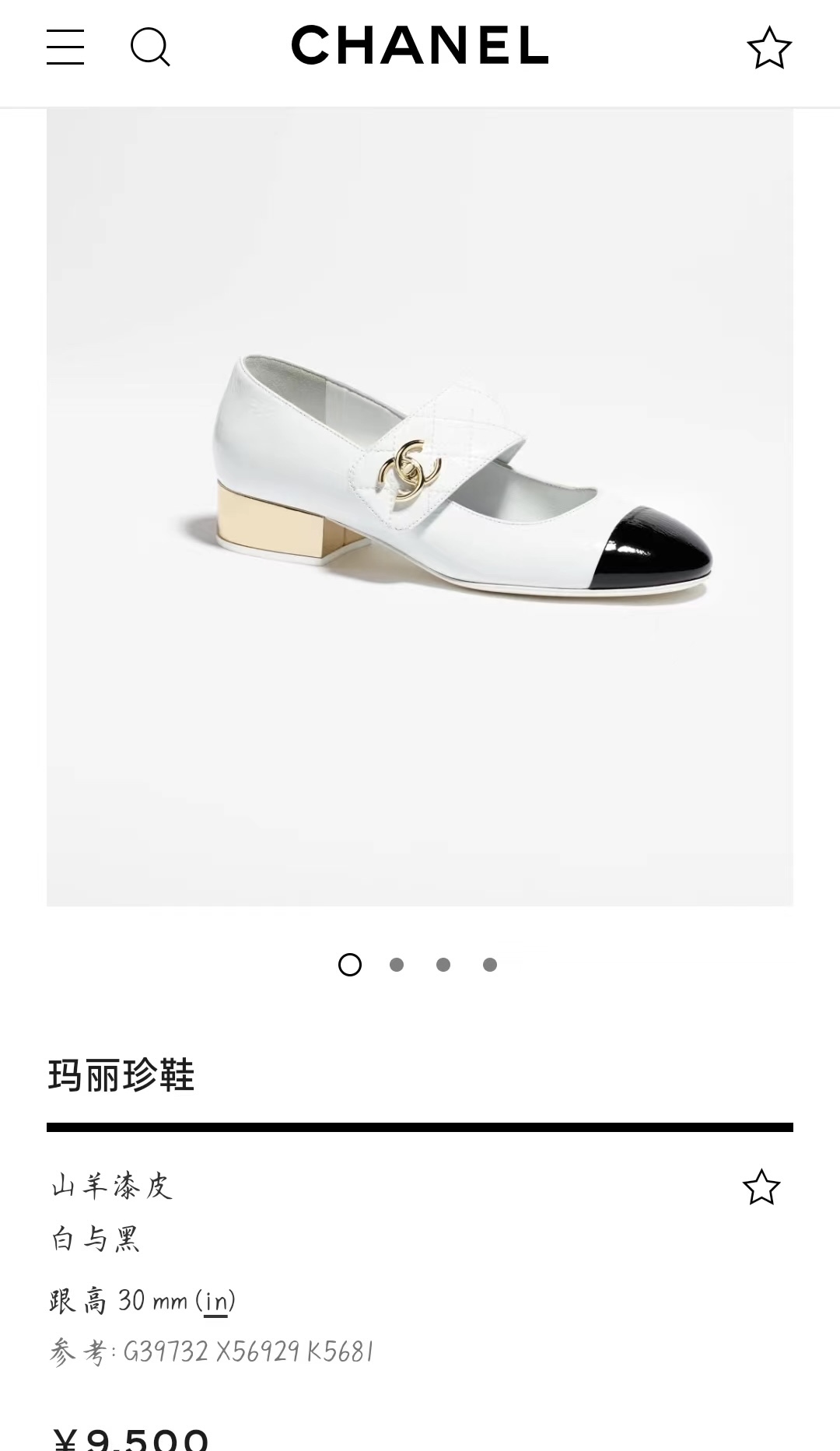Go to the CHANEL home page
This screenshot has height=1451, width=840.
coord(420,45)
